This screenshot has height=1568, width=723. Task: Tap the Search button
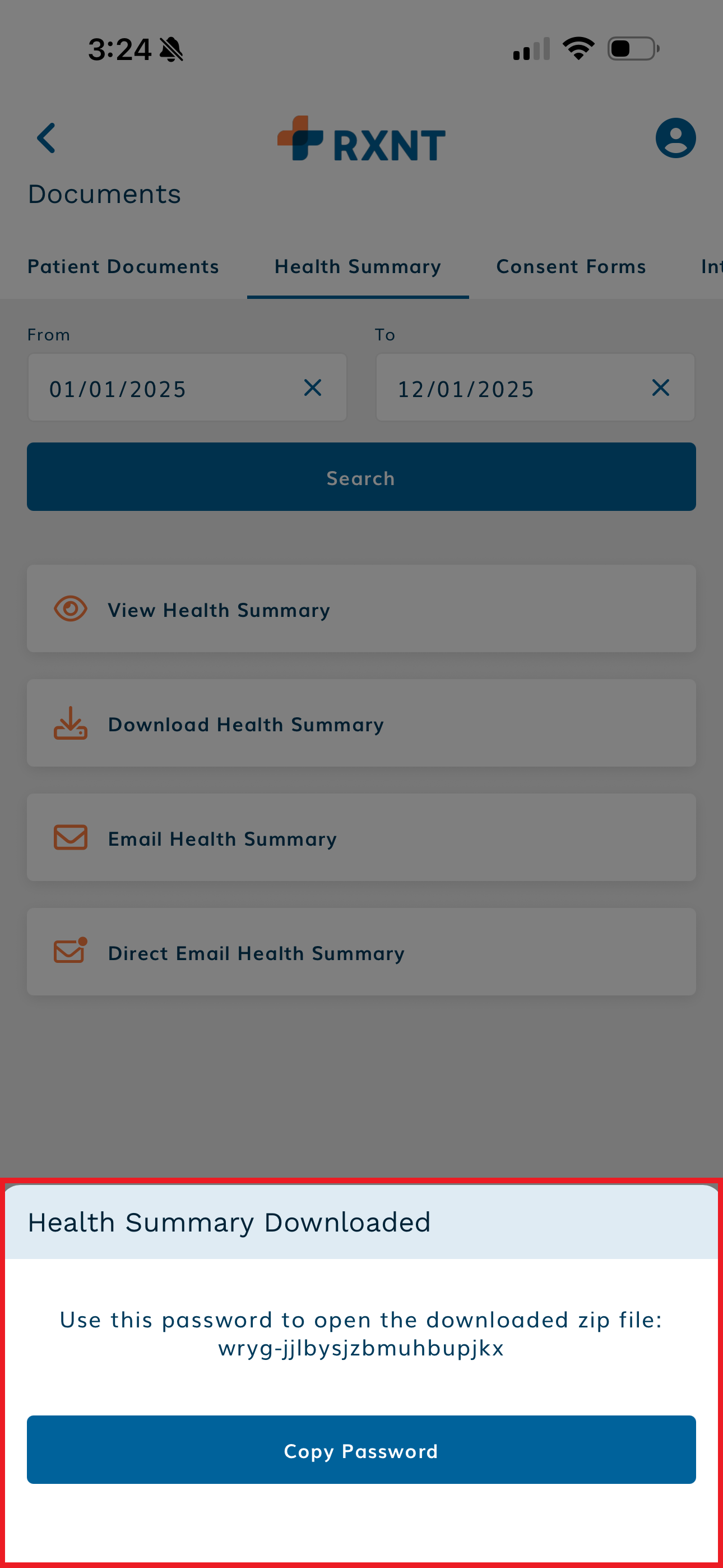click(361, 477)
